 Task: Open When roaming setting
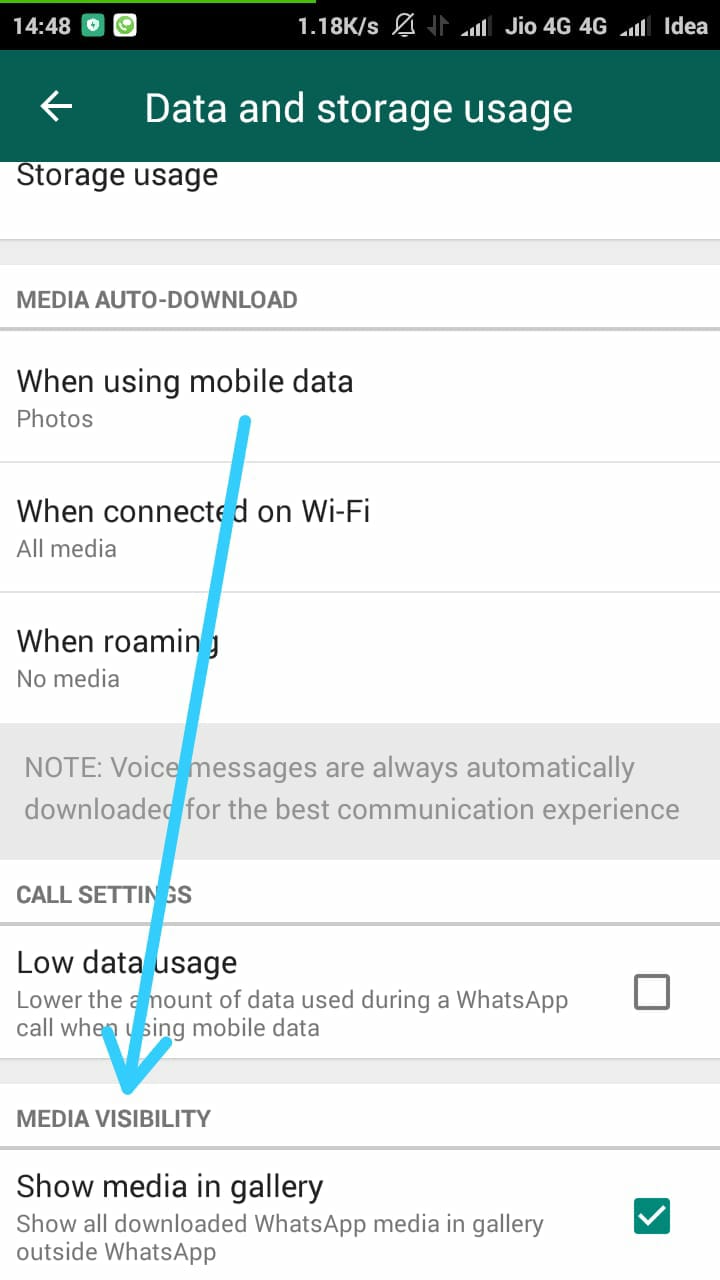point(360,657)
